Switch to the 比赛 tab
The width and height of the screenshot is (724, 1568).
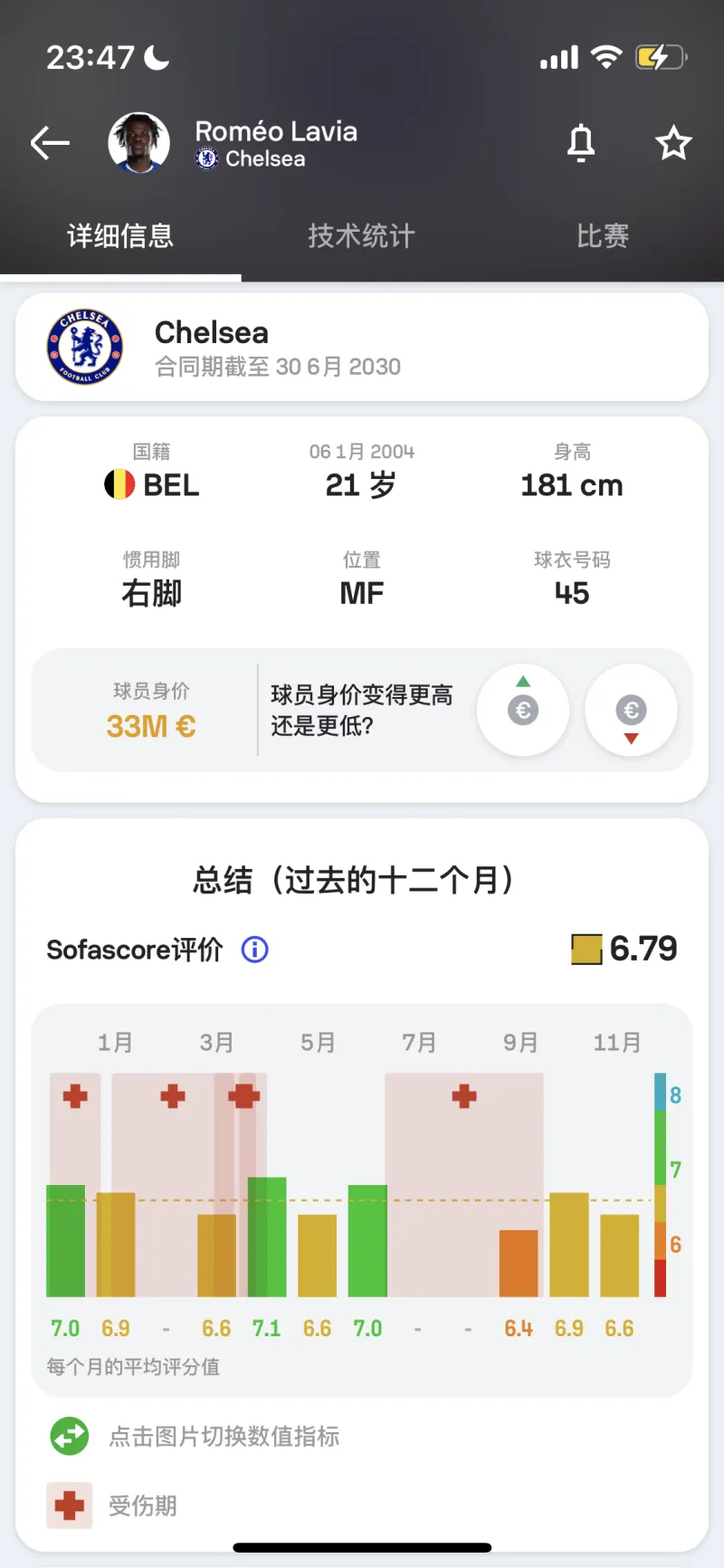(603, 236)
